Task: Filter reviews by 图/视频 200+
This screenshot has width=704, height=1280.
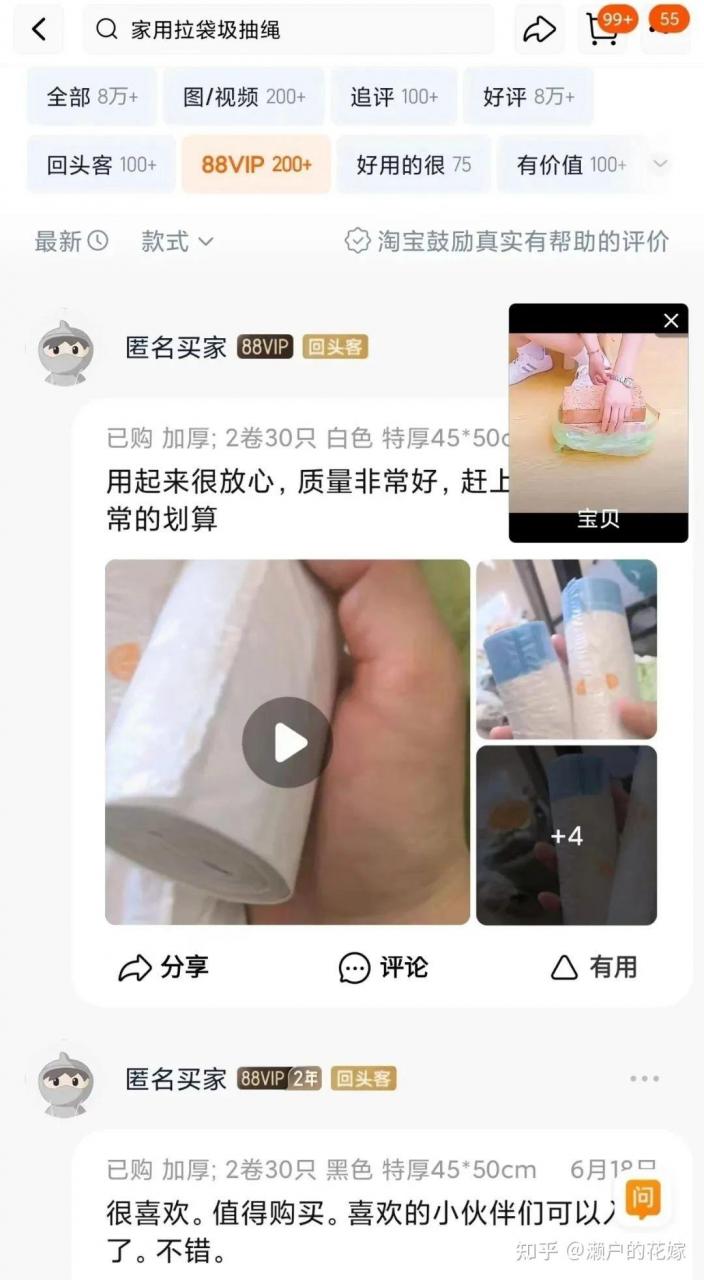Action: click(x=244, y=97)
